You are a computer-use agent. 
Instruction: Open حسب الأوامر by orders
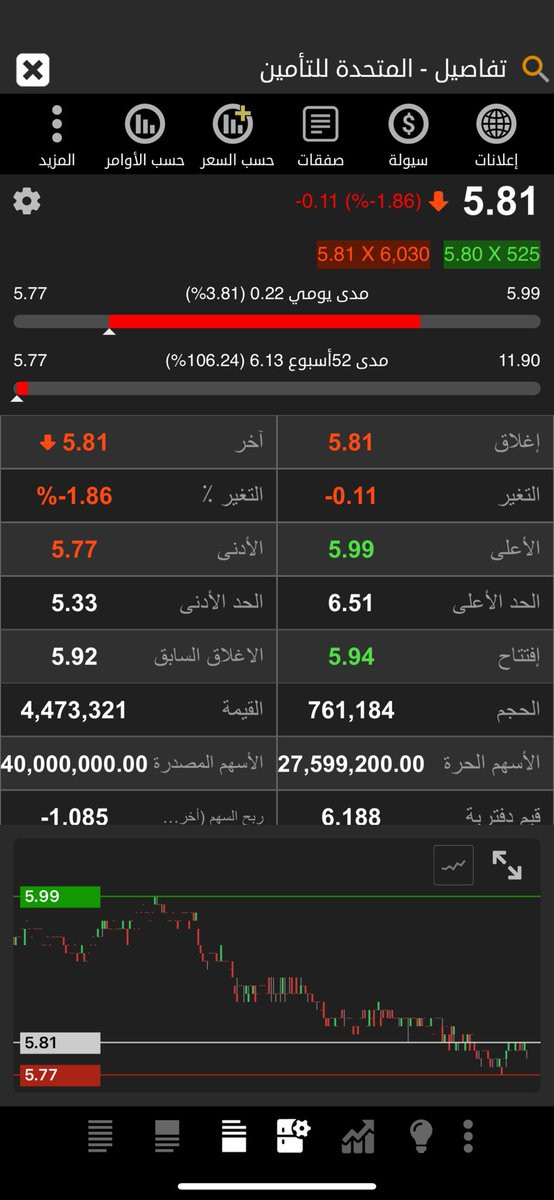click(145, 136)
